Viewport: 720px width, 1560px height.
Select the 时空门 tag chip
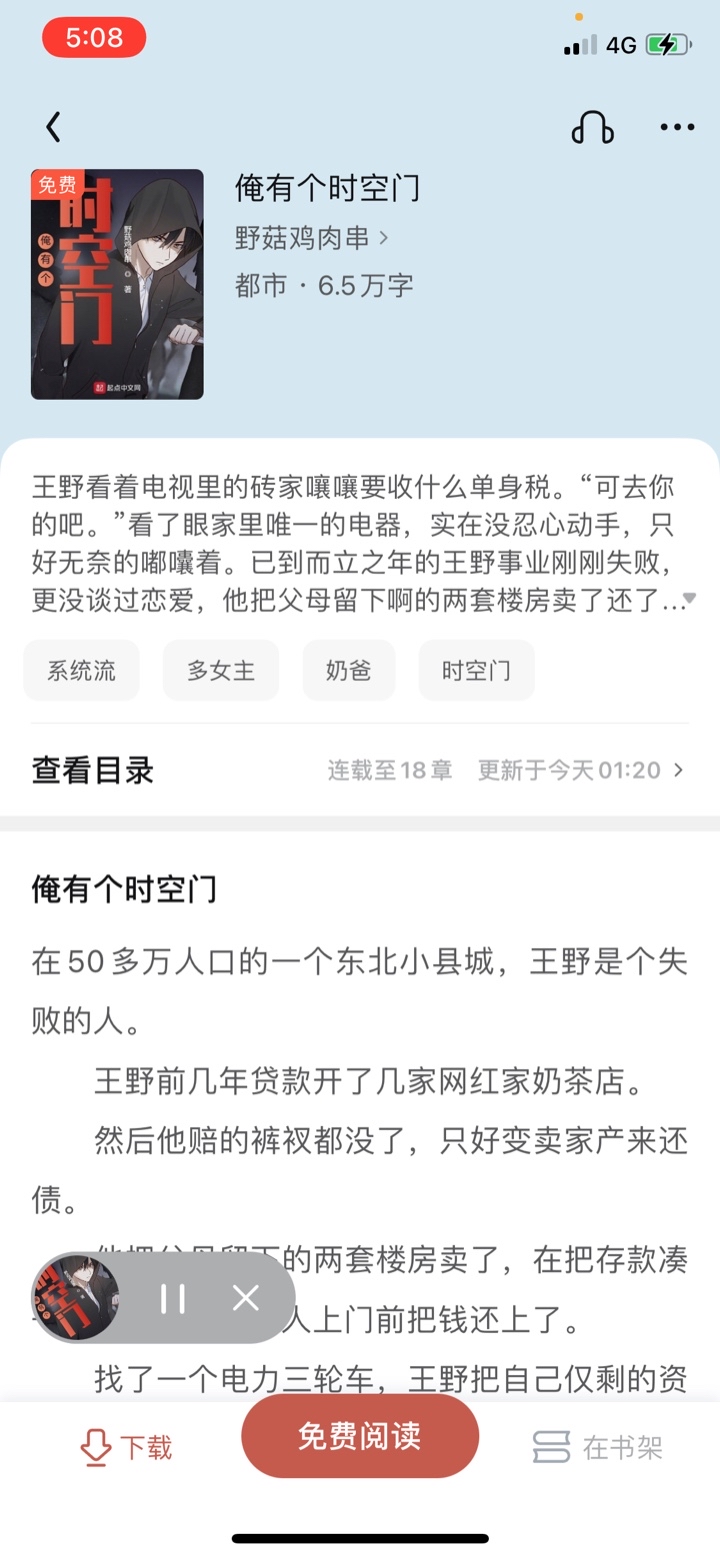tap(476, 670)
